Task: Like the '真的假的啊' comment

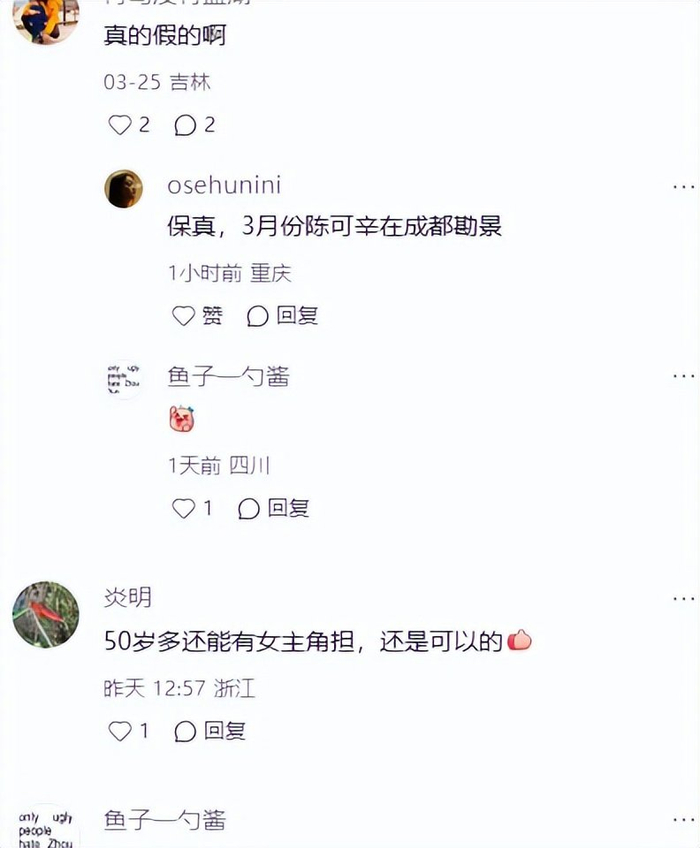Action: 120,125
